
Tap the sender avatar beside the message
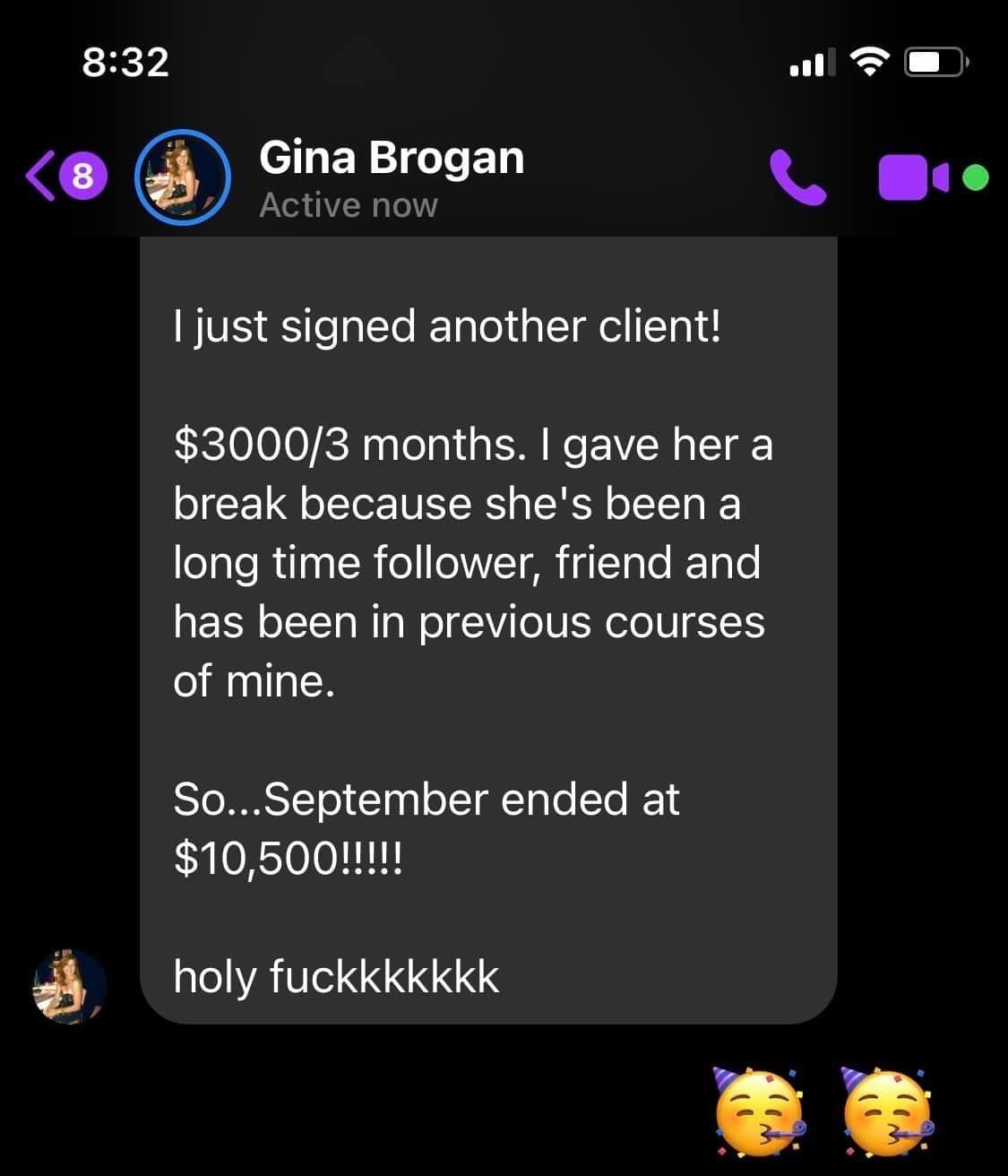click(70, 986)
